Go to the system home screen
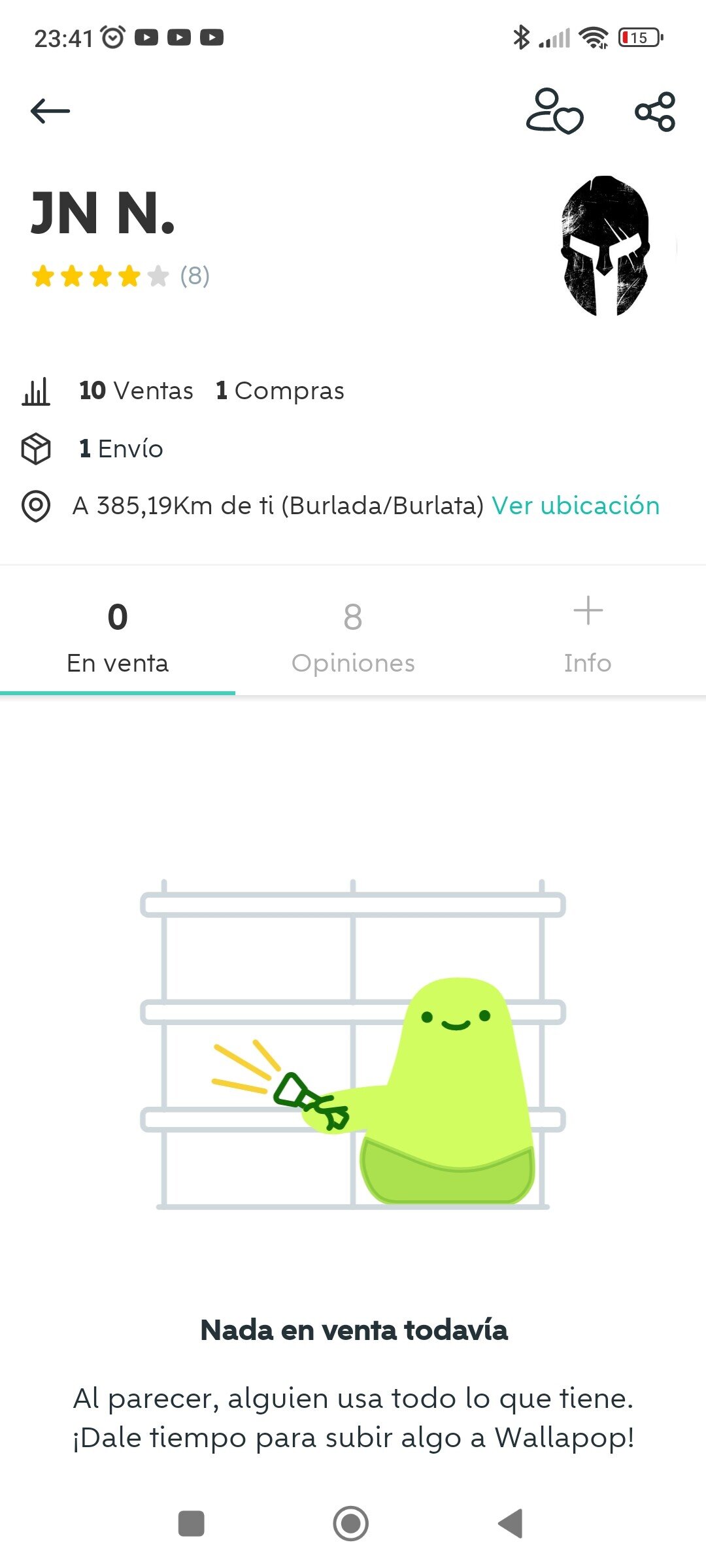This screenshot has height=1568, width=706. (x=351, y=1524)
